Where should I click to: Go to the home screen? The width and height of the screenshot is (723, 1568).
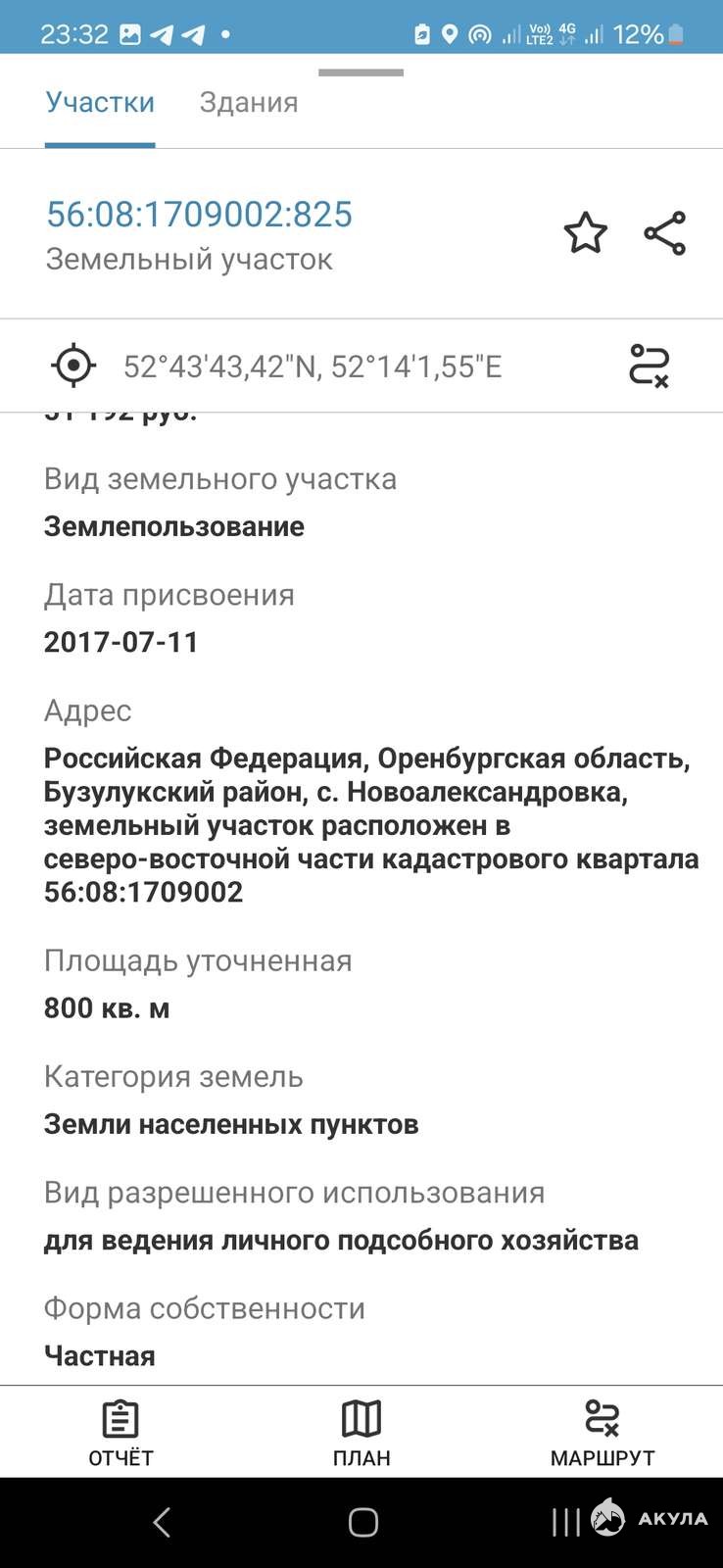[362, 1522]
